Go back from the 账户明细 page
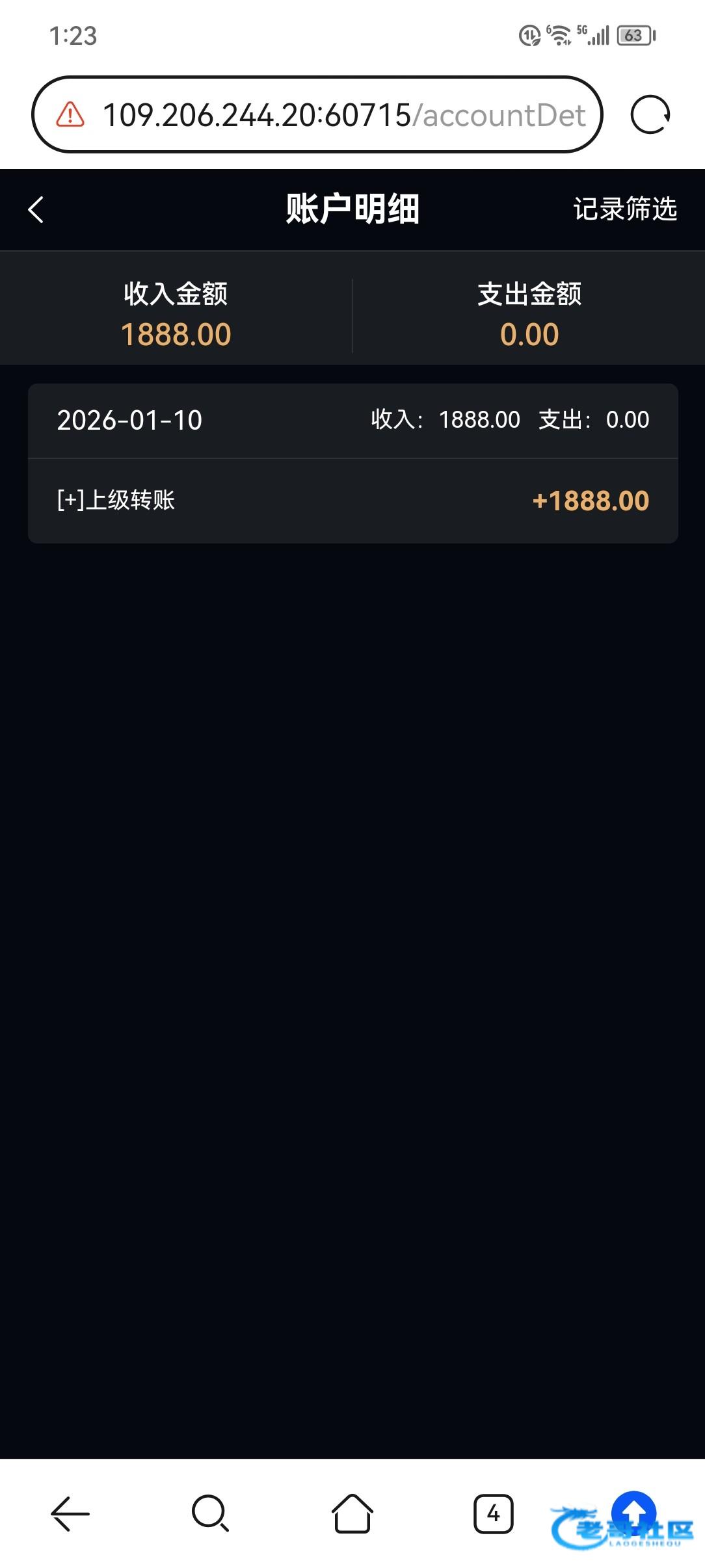 tap(36, 210)
